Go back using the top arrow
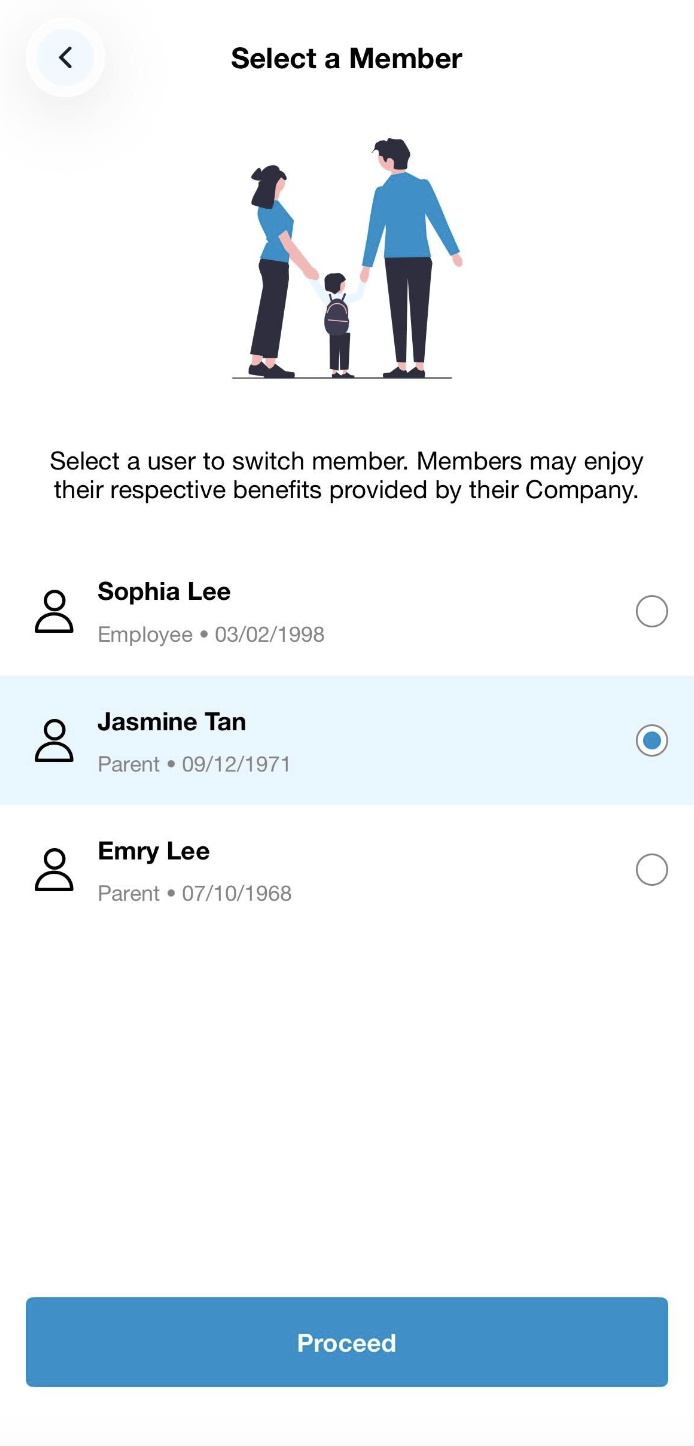The width and height of the screenshot is (694, 1446). click(66, 58)
